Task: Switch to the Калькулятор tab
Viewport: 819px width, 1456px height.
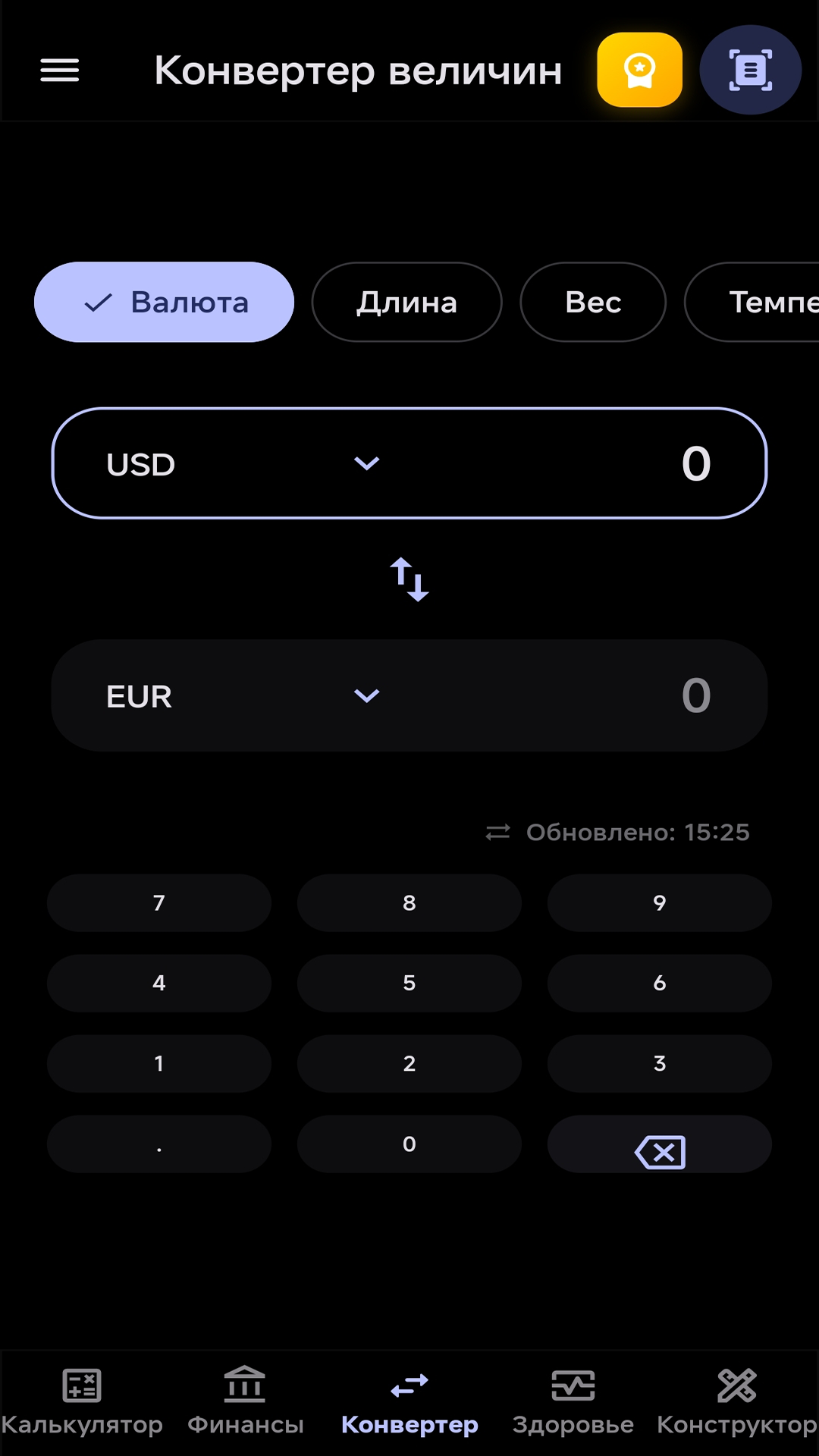Action: 82,1401
